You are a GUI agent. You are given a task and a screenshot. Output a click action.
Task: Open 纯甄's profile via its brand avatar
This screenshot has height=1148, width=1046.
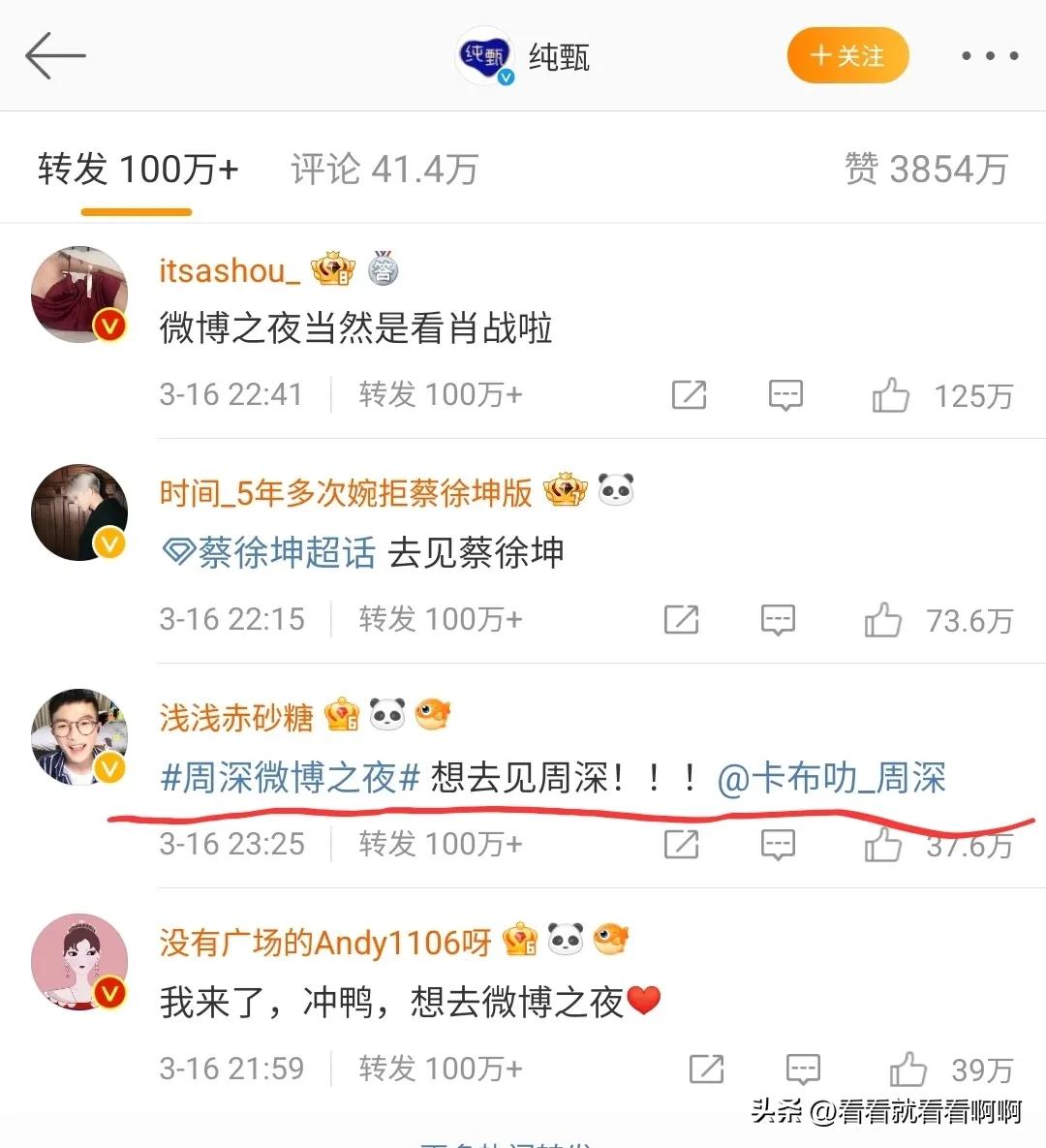(x=483, y=55)
